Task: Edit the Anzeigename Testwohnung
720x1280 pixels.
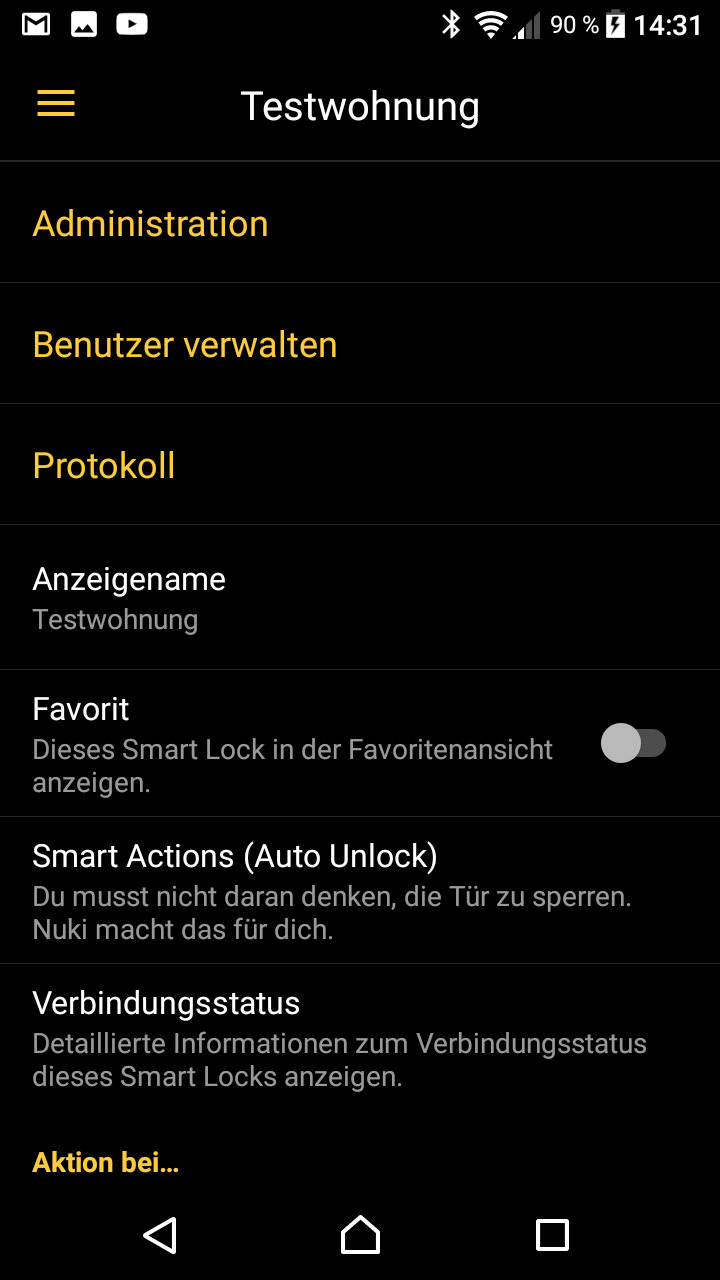Action: click(360, 598)
